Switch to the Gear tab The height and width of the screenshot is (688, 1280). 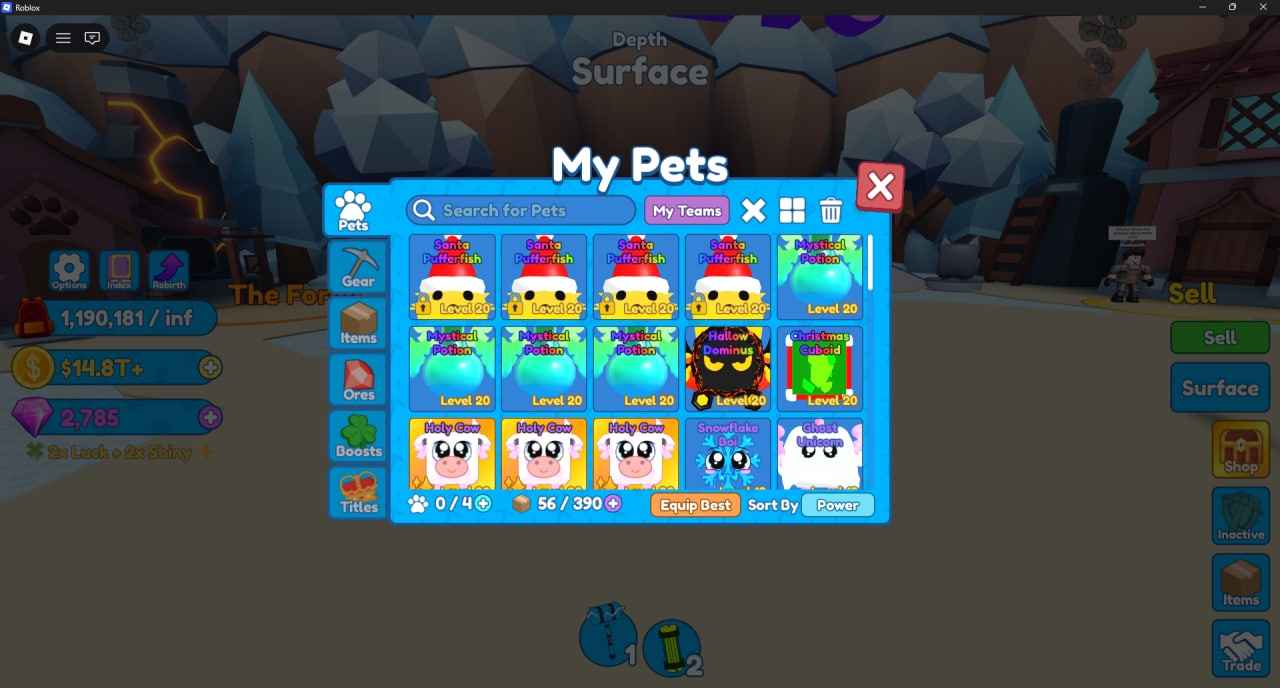point(358,267)
